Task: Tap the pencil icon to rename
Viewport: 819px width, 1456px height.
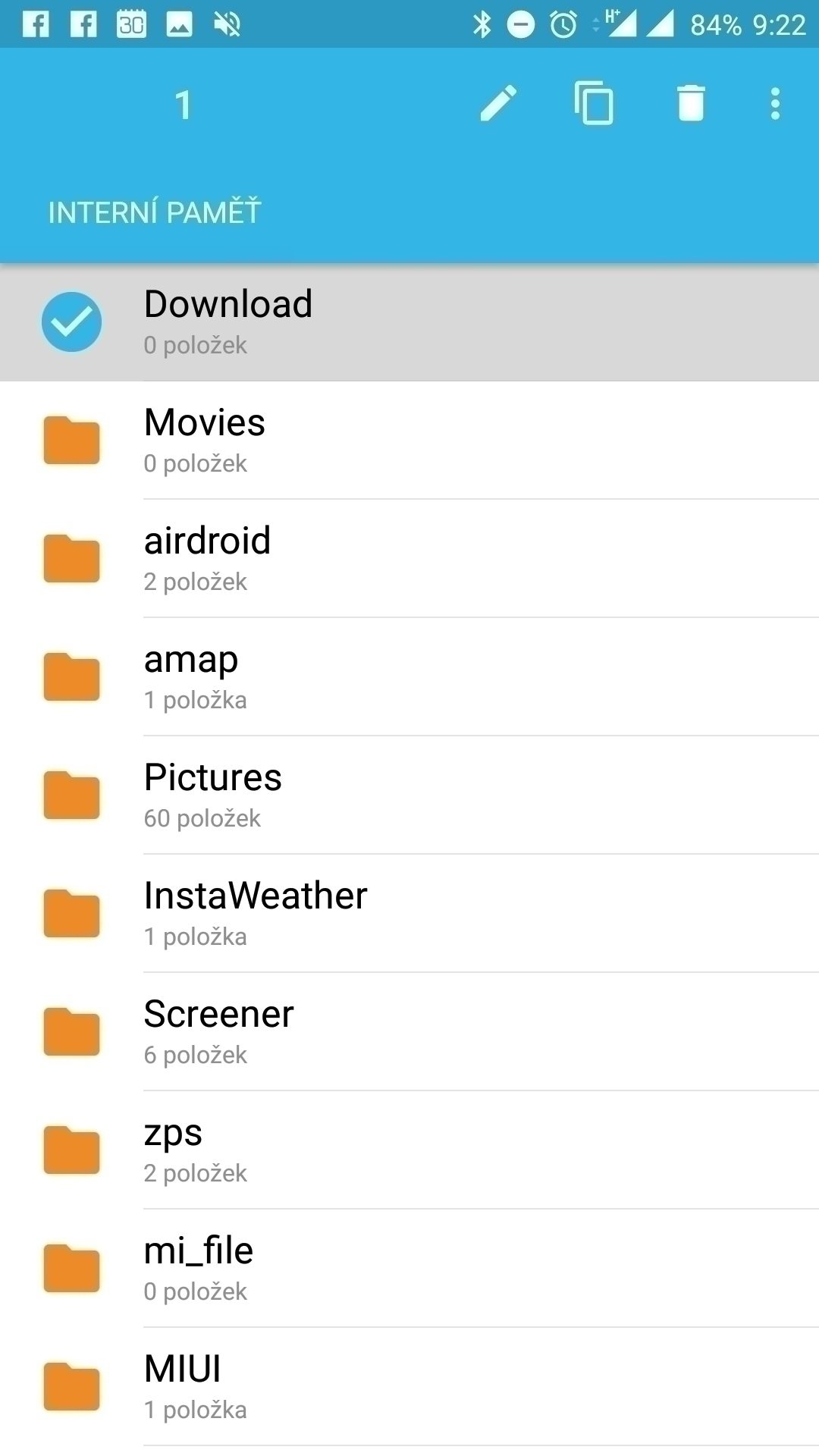Action: pyautogui.click(x=498, y=103)
